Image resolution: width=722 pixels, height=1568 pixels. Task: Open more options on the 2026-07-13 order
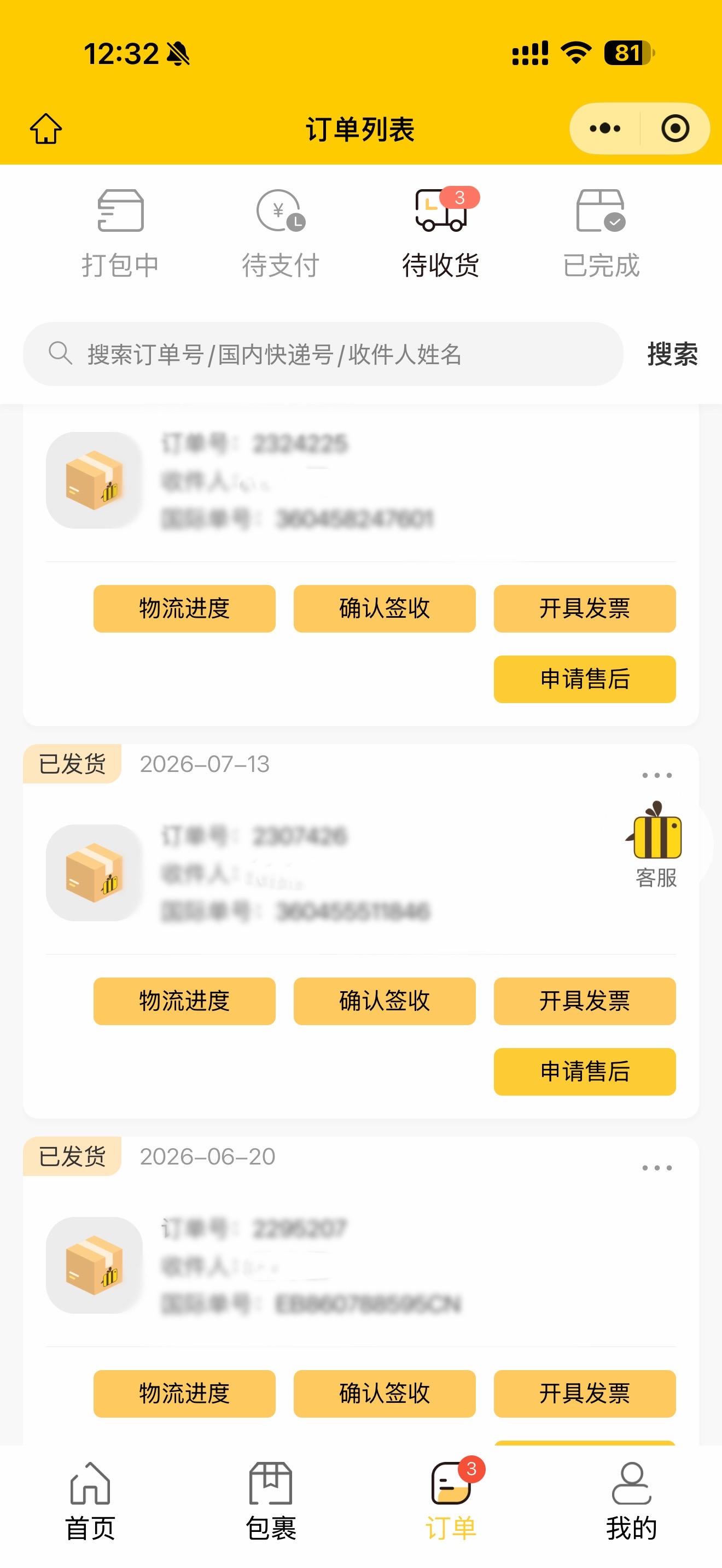(x=657, y=775)
